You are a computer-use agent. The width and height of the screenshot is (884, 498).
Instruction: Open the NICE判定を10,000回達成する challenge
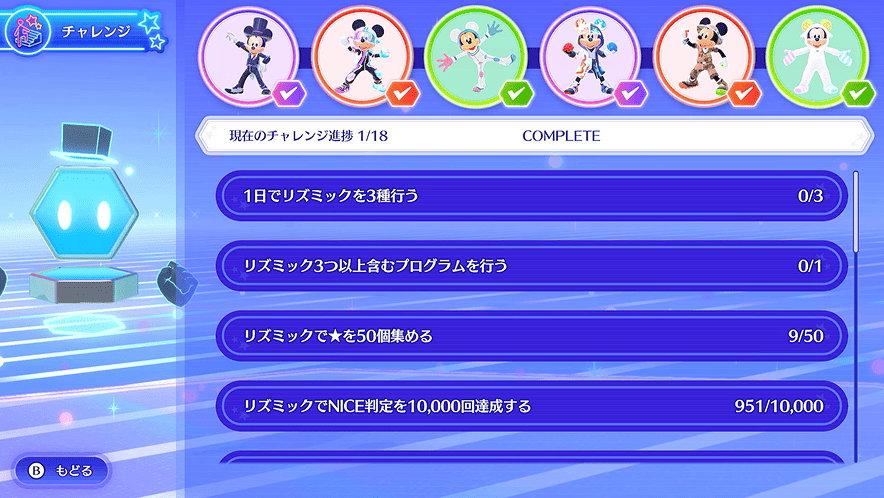click(x=531, y=406)
